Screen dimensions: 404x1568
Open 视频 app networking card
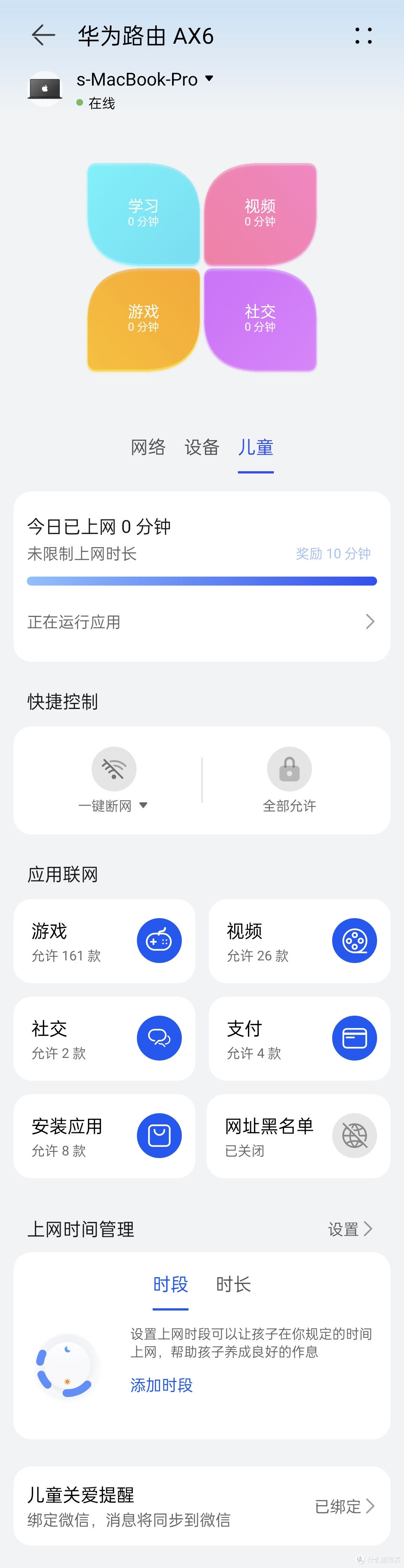pos(299,941)
